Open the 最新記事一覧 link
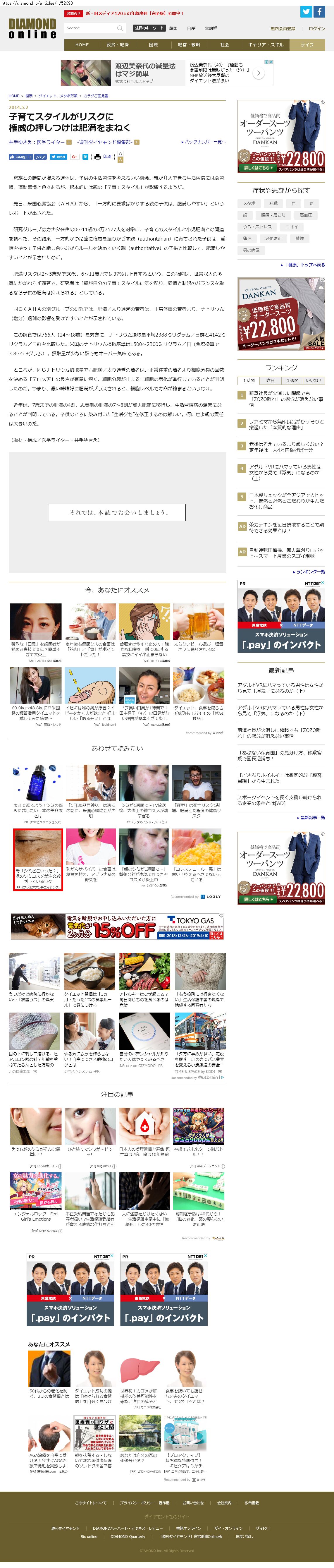This screenshot has width=334, height=1568. (x=312, y=817)
